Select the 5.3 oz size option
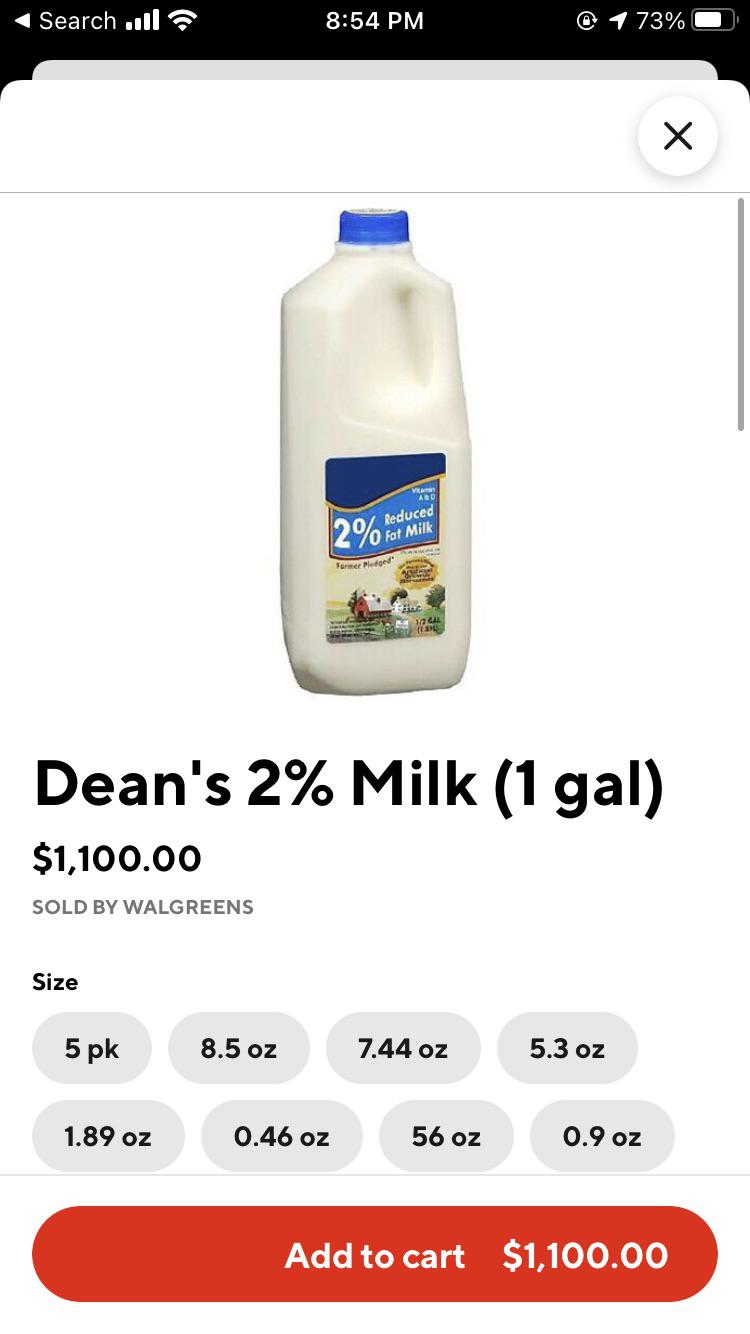Viewport: 750px width, 1334px height. [567, 1047]
